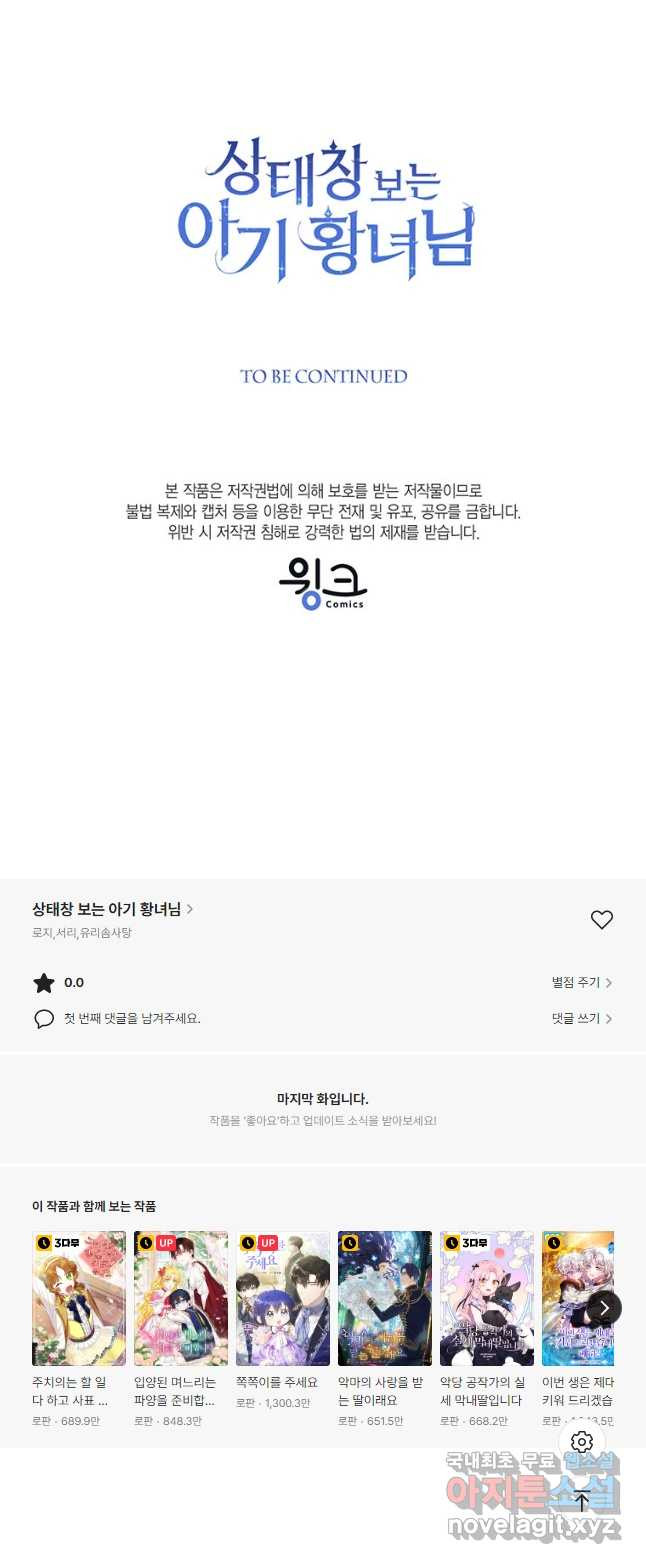Like this series with the heart icon
646x1564 pixels.
click(601, 920)
